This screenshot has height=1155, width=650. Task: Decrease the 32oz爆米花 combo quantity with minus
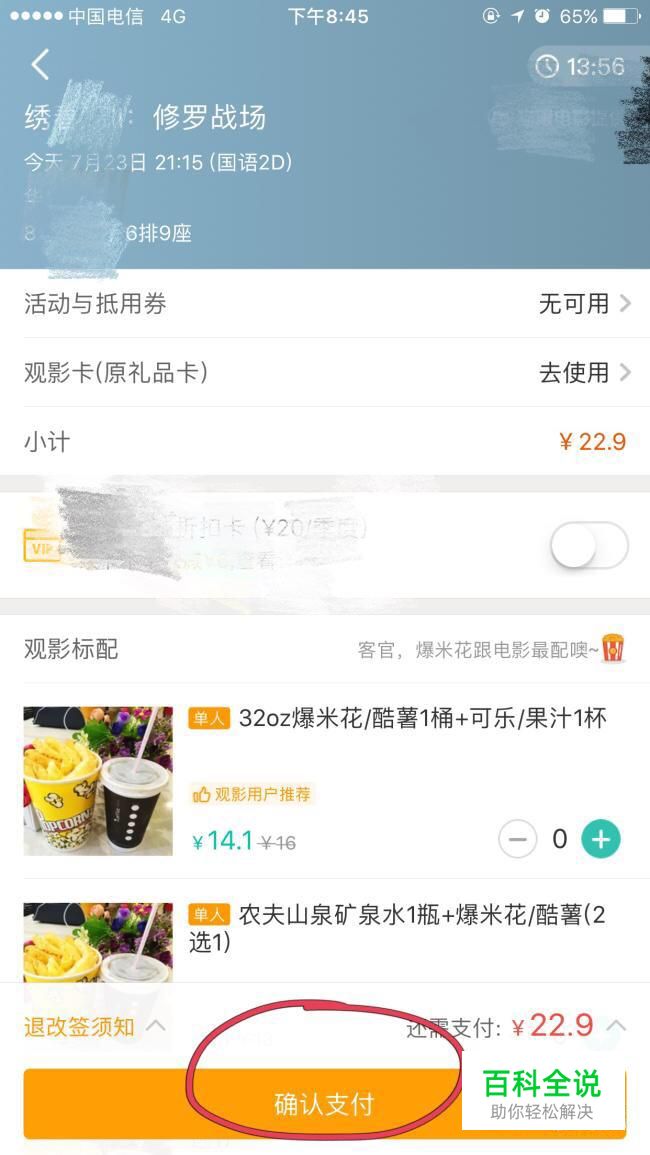(517, 839)
